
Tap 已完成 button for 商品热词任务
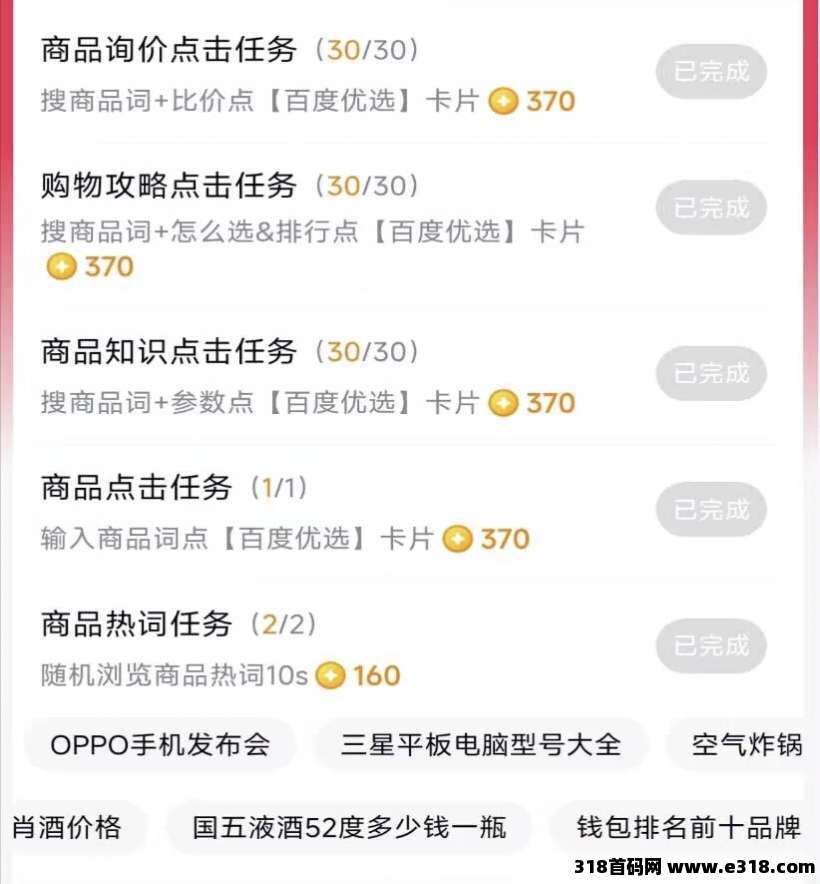(711, 645)
